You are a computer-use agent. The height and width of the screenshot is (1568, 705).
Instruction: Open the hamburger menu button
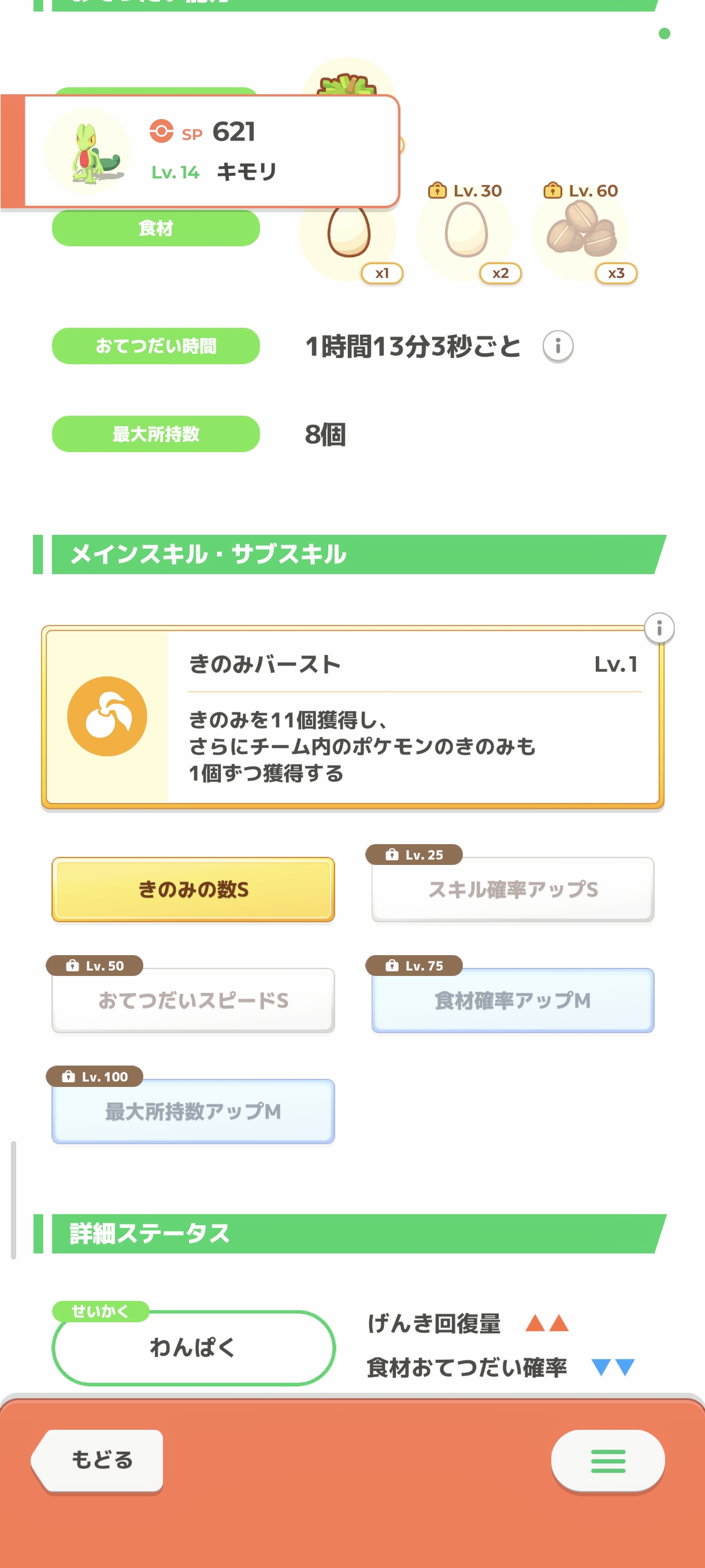tap(607, 1461)
